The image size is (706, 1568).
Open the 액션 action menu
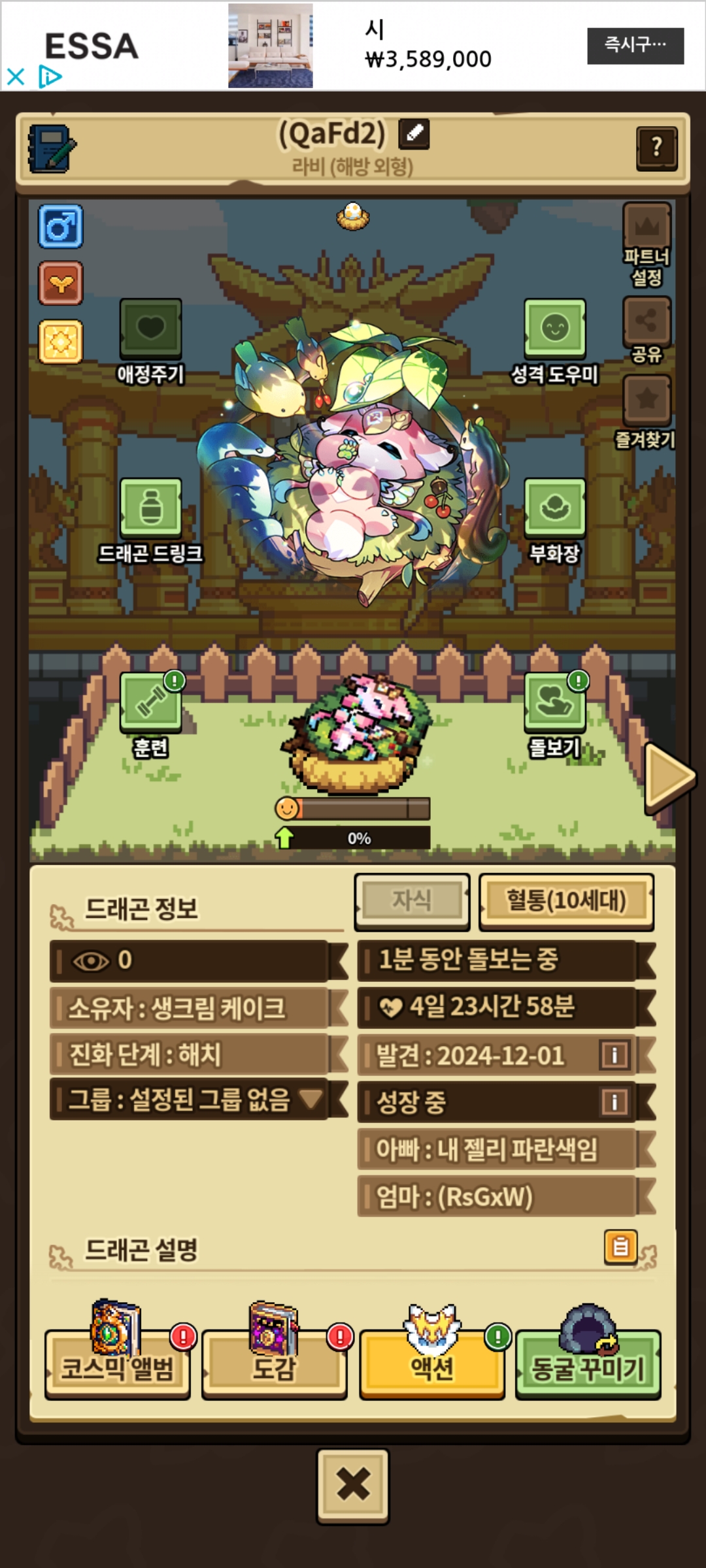click(431, 1365)
